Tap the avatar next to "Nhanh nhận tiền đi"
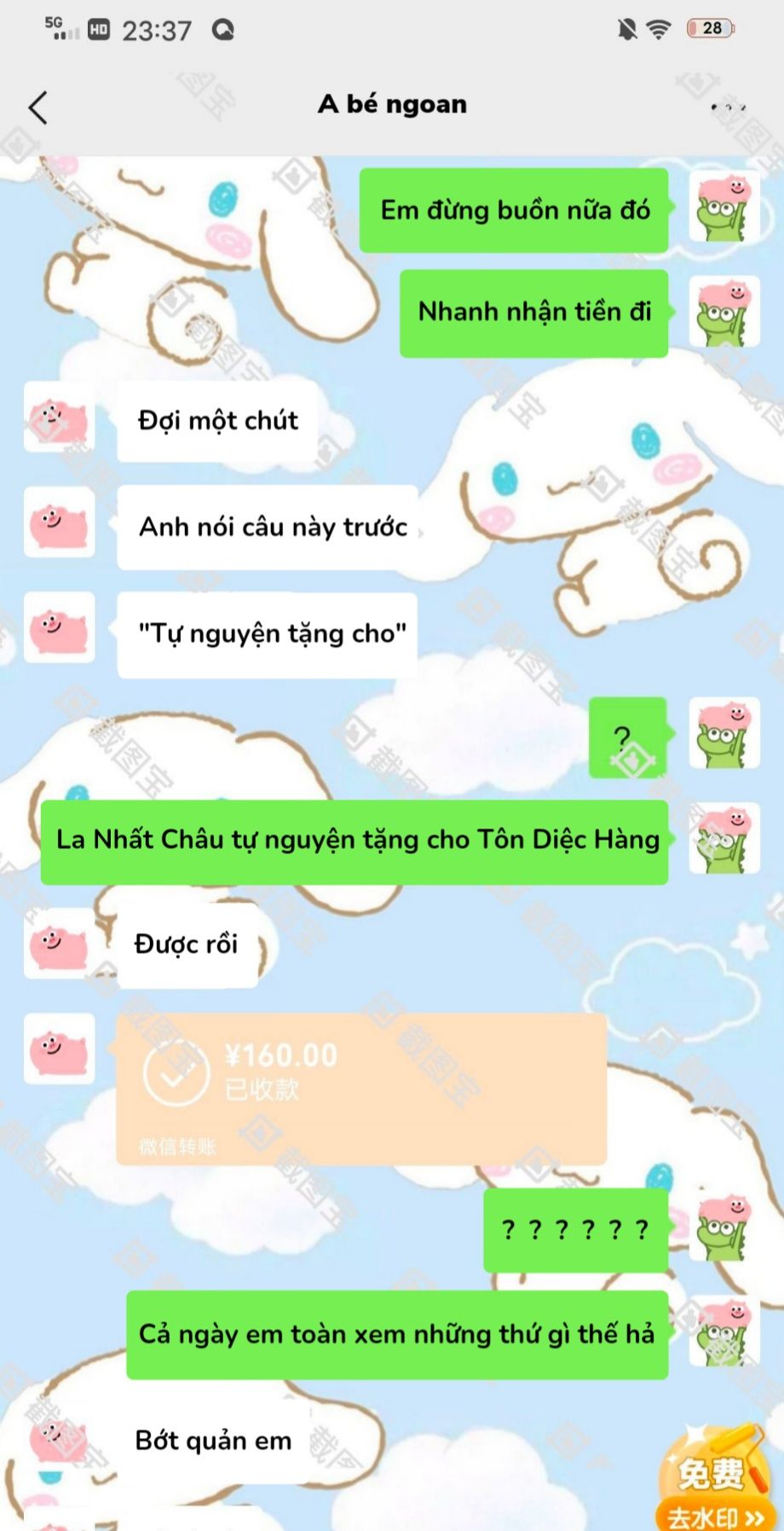Screen dimensions: 784x1531 (723, 312)
